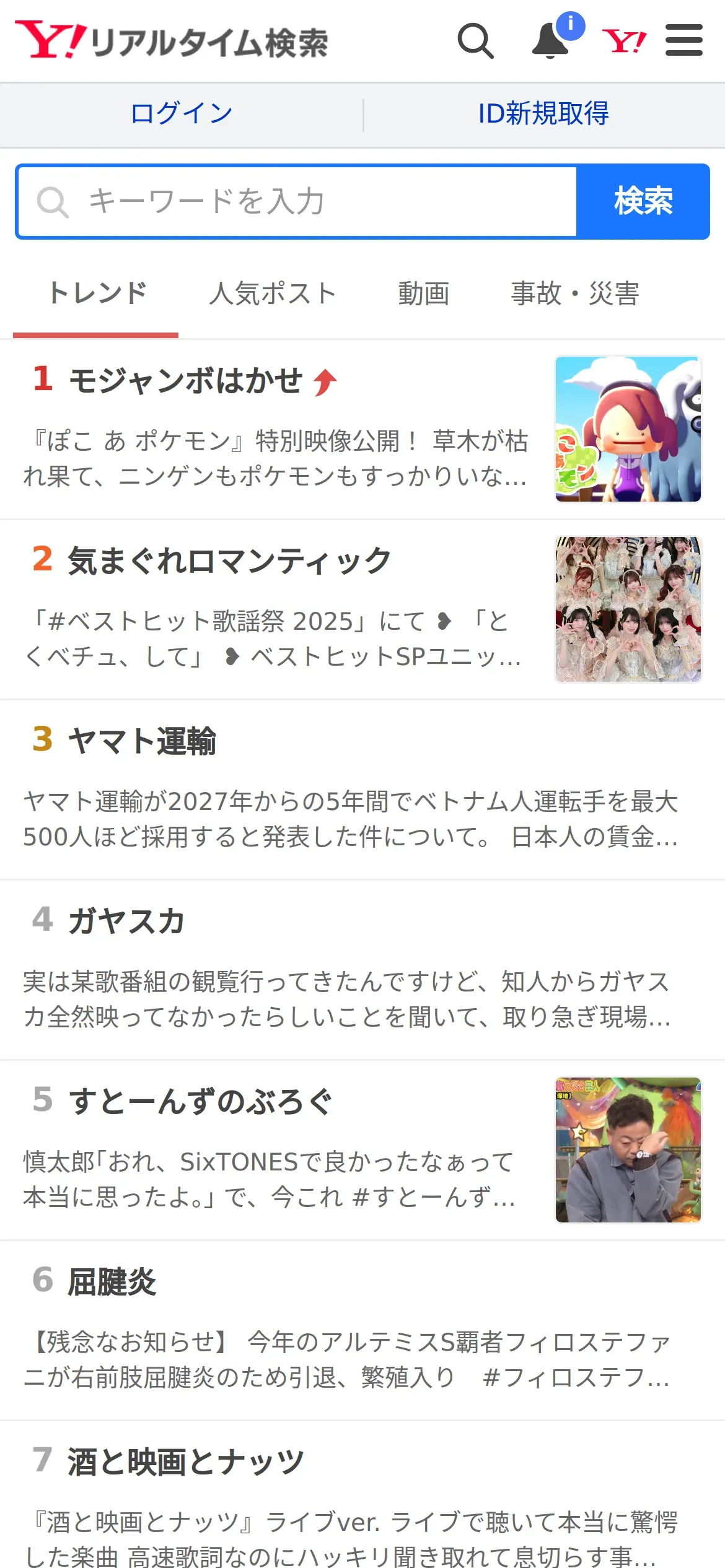Viewport: 725px width, 1568px height.
Task: Switch to the 動画 tab
Action: (x=423, y=294)
